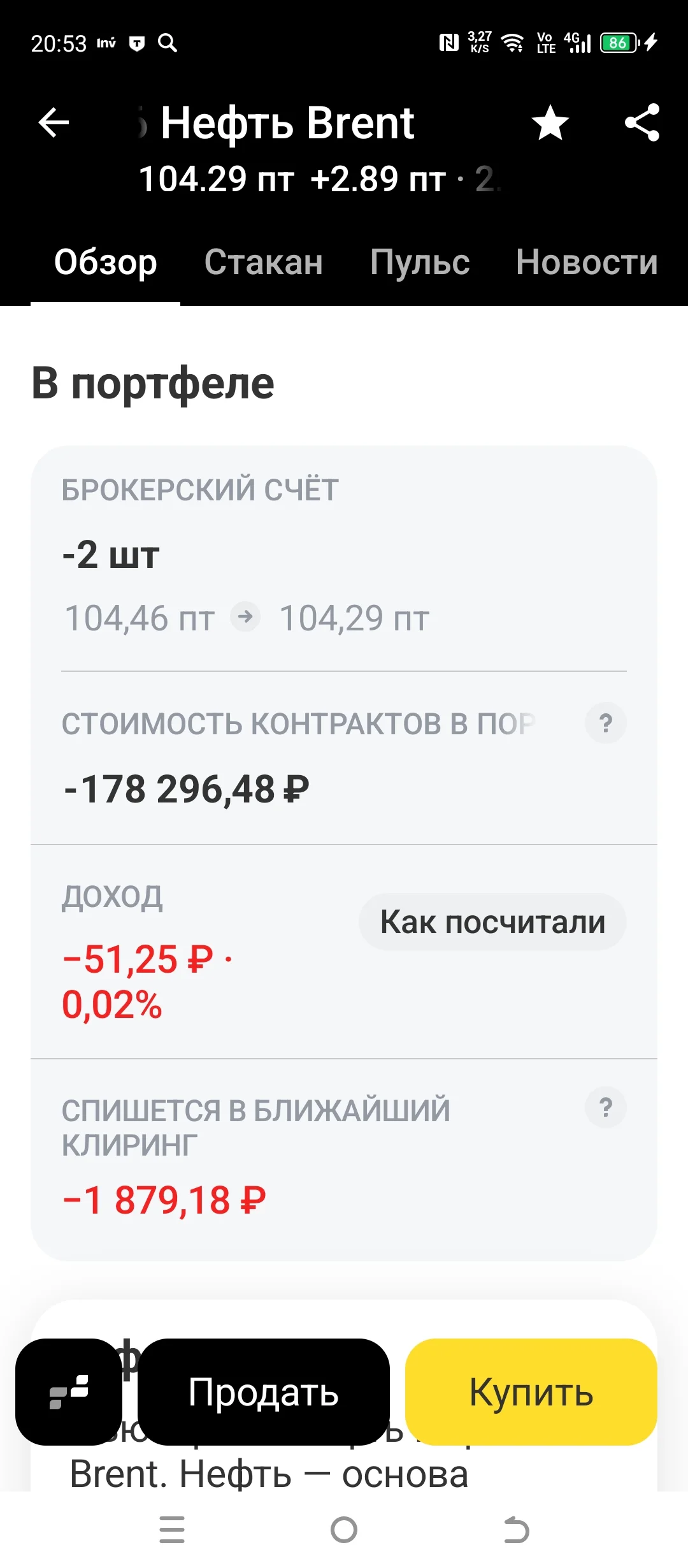The width and height of the screenshot is (688, 1568).
Task: Switch to the Стакан tab
Action: [x=263, y=262]
